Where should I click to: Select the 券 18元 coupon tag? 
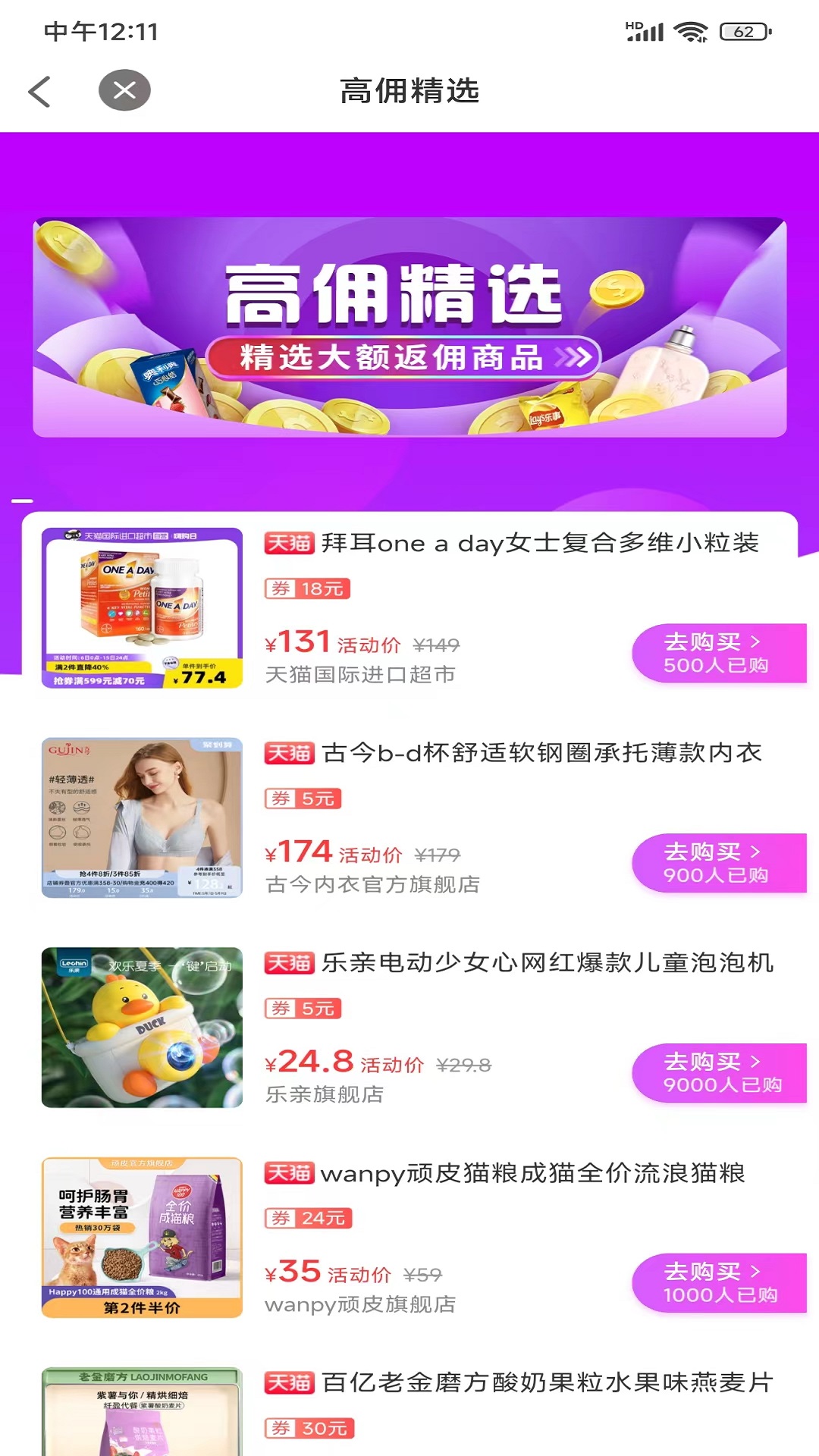tap(306, 588)
